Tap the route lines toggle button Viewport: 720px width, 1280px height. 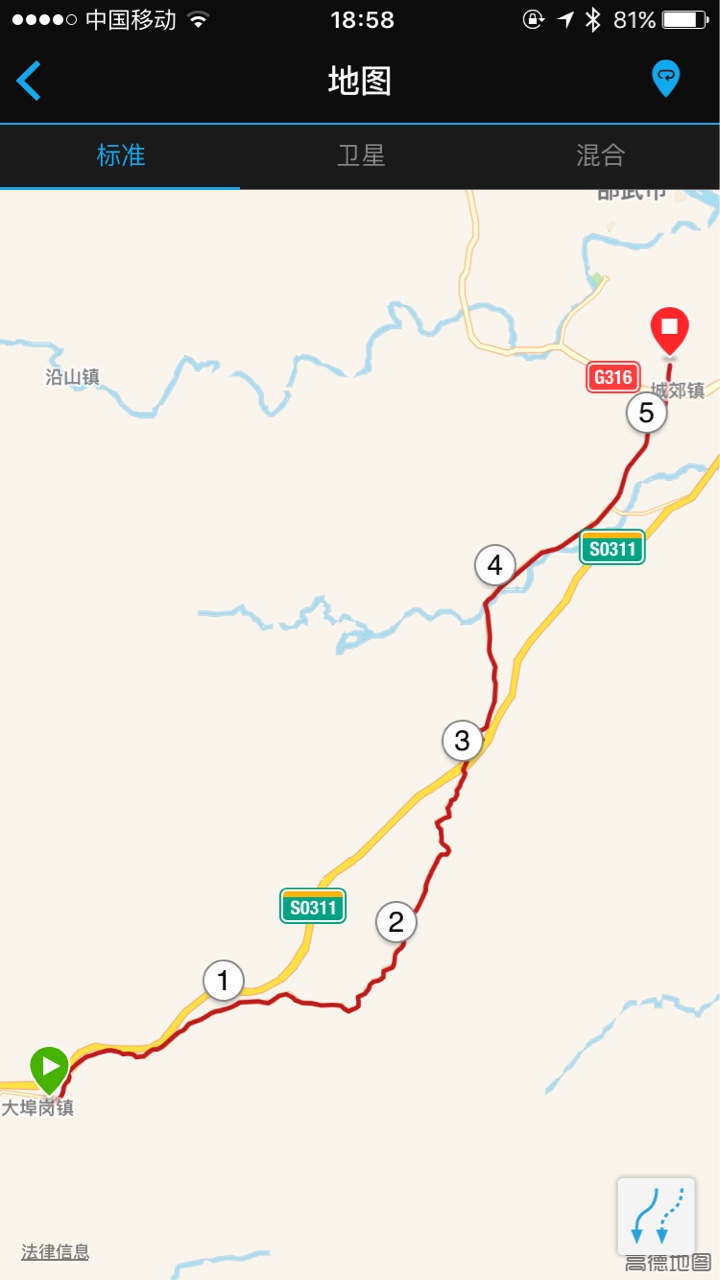click(656, 1215)
